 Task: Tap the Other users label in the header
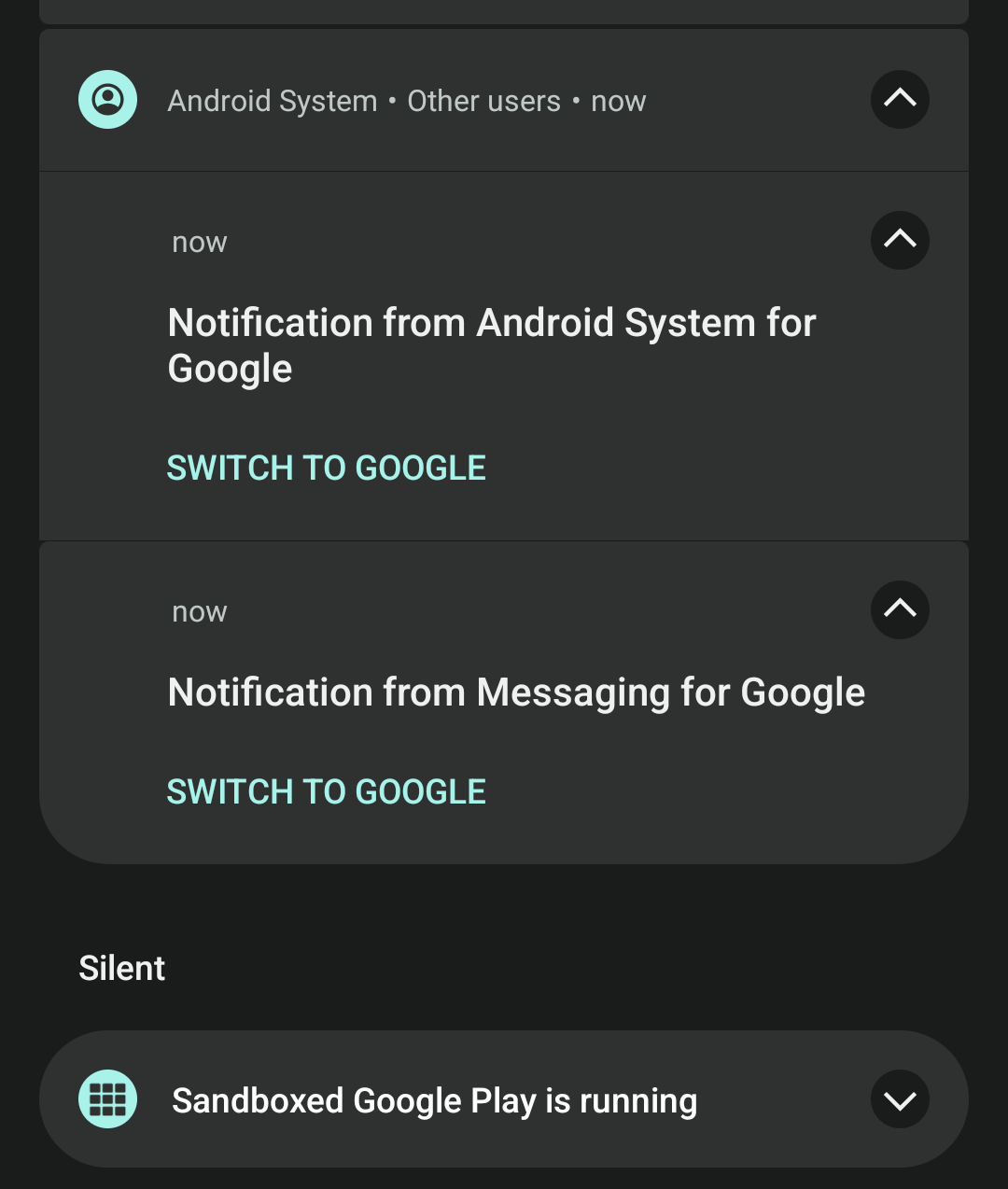(483, 100)
